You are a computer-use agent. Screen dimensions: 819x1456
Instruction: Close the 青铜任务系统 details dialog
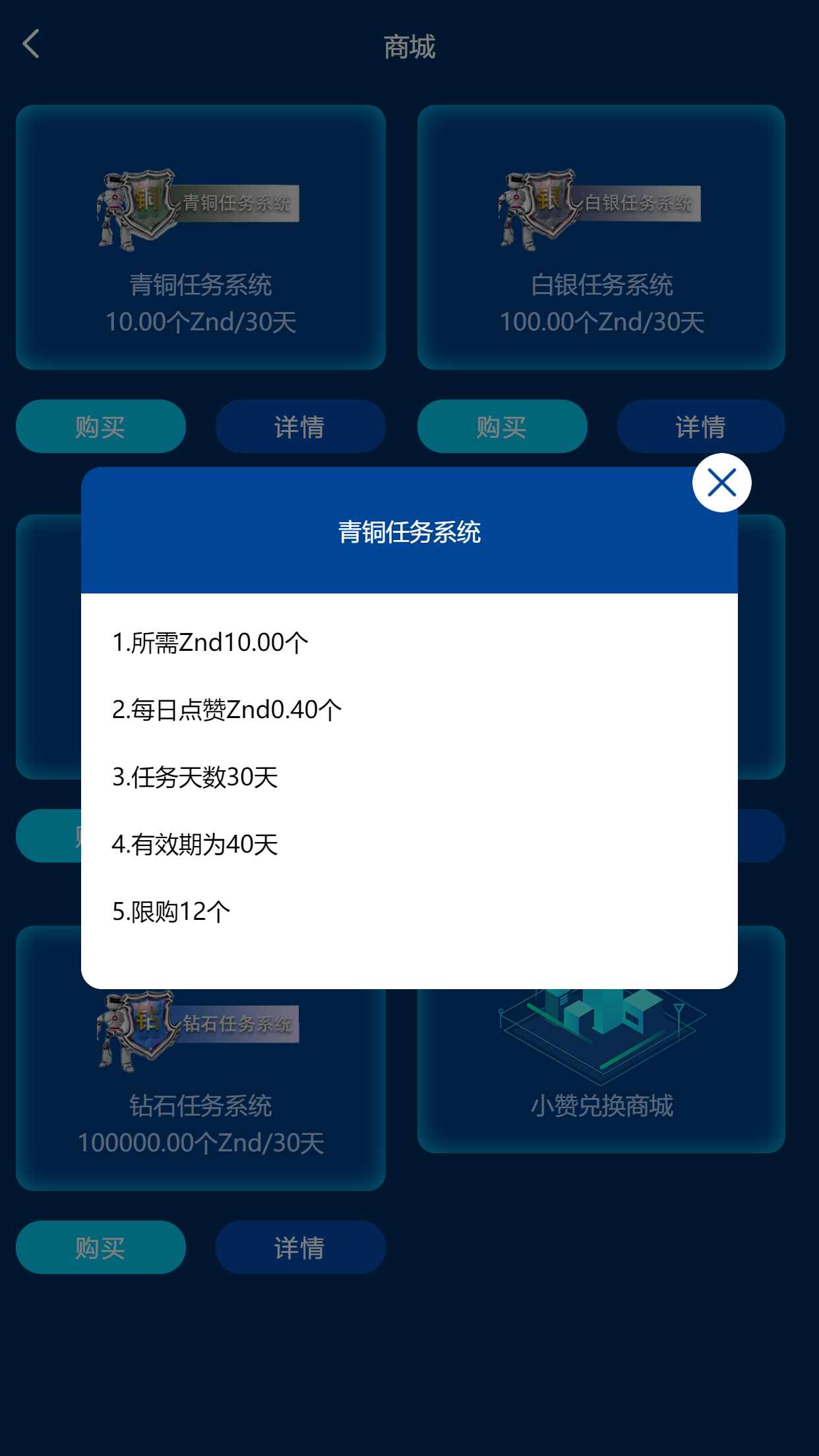tap(721, 483)
